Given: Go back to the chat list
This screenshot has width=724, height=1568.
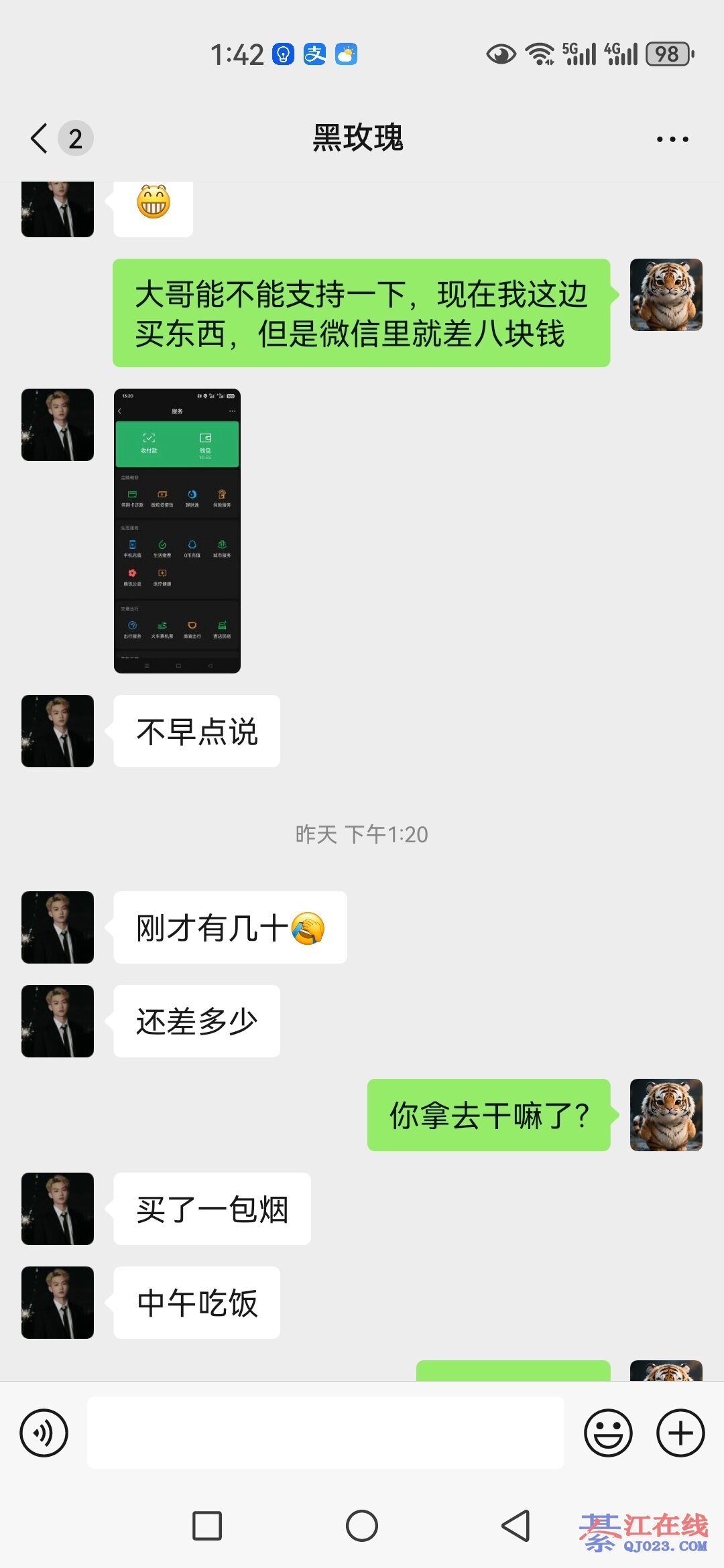Looking at the screenshot, I should tap(40, 139).
